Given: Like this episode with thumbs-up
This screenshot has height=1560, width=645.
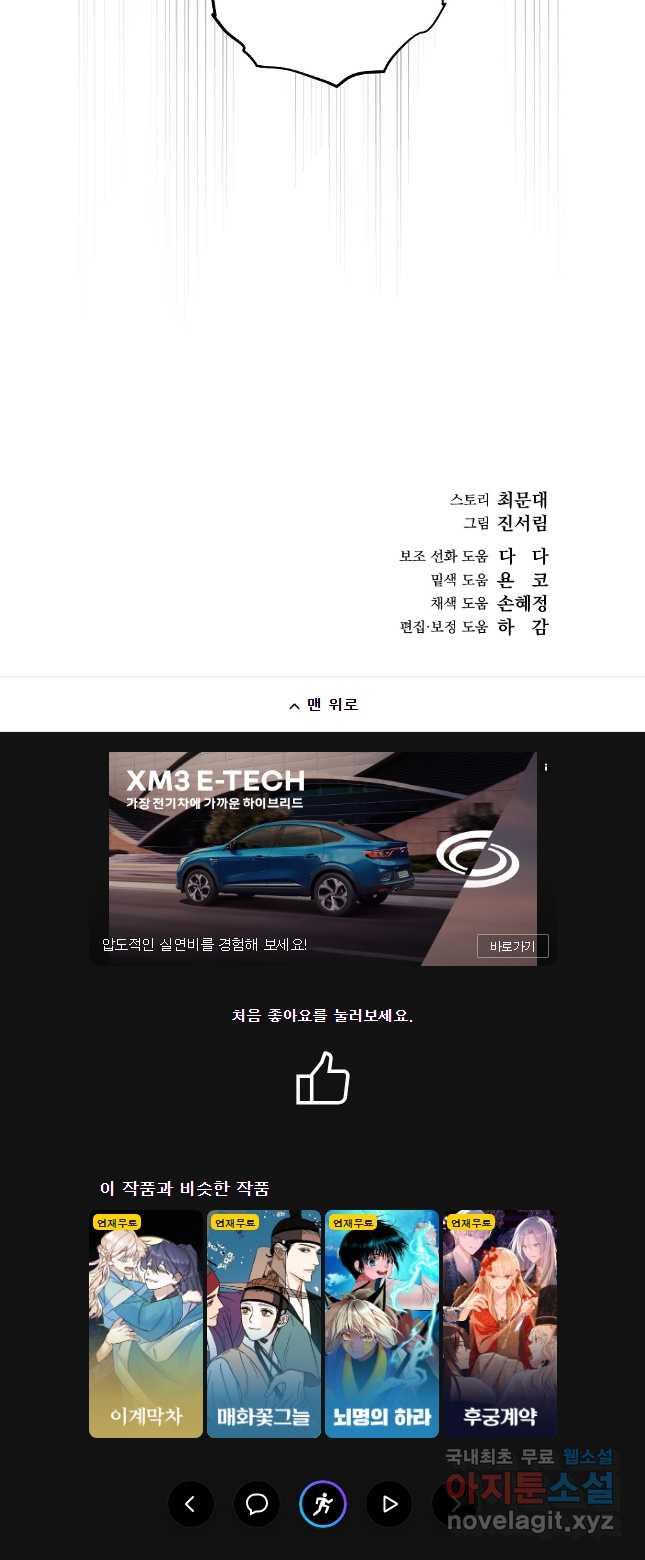Looking at the screenshot, I should [323, 1079].
